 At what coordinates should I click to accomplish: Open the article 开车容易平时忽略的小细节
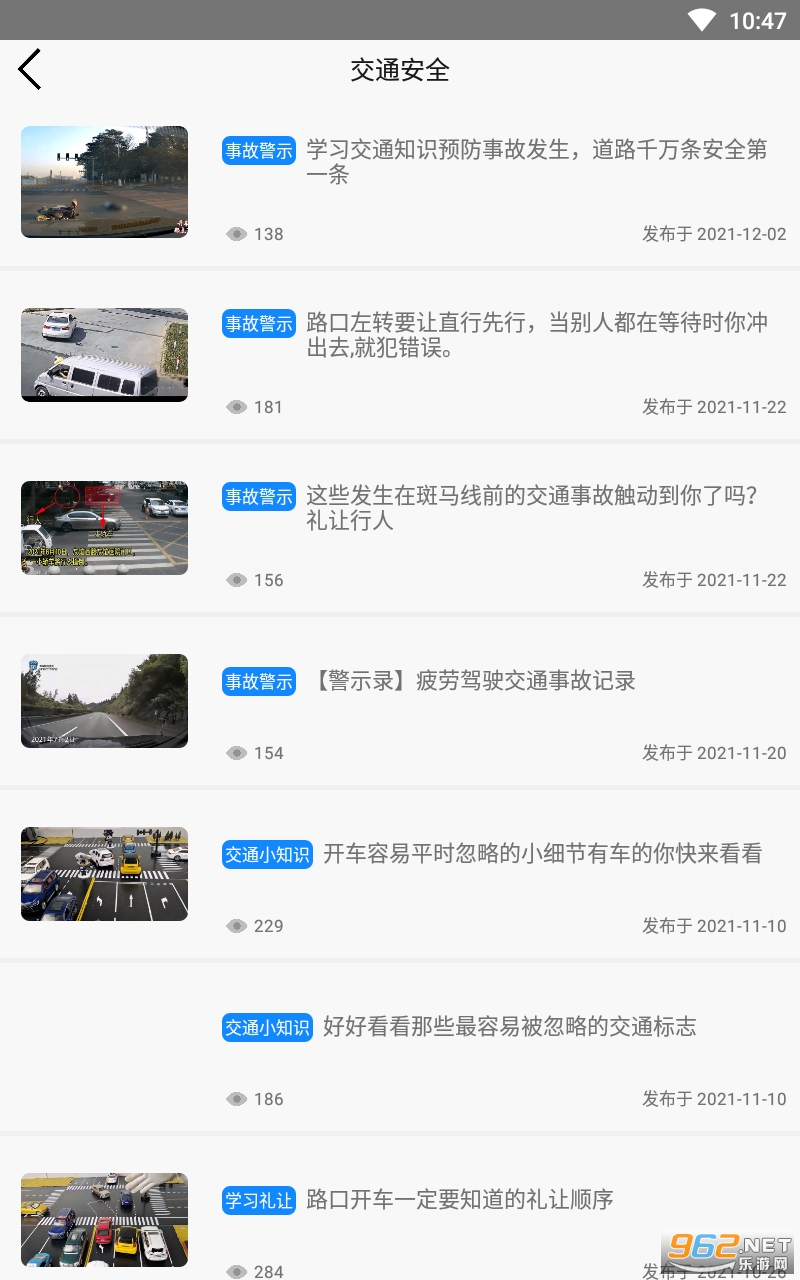pyautogui.click(x=542, y=854)
